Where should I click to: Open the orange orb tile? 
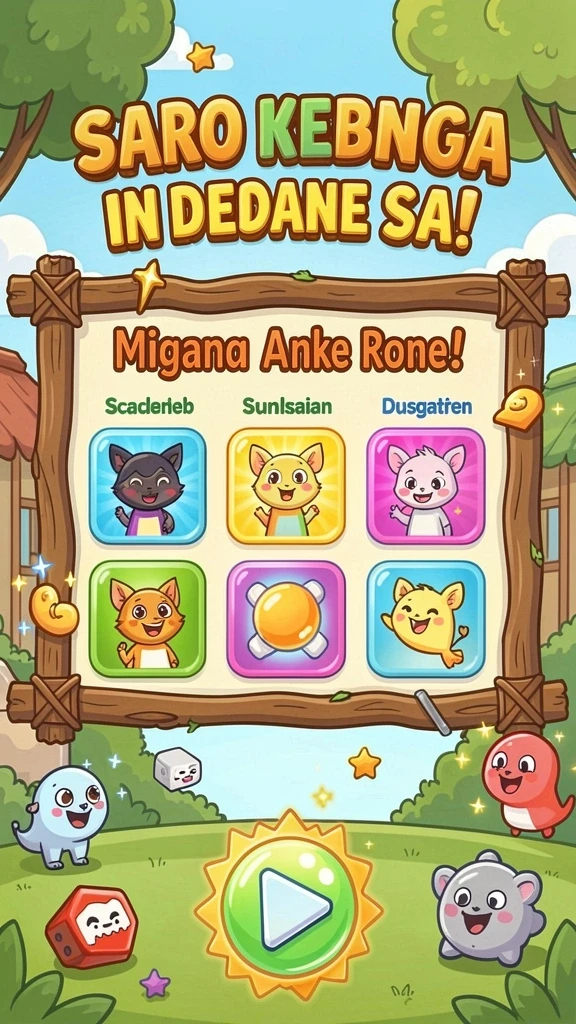286,619
